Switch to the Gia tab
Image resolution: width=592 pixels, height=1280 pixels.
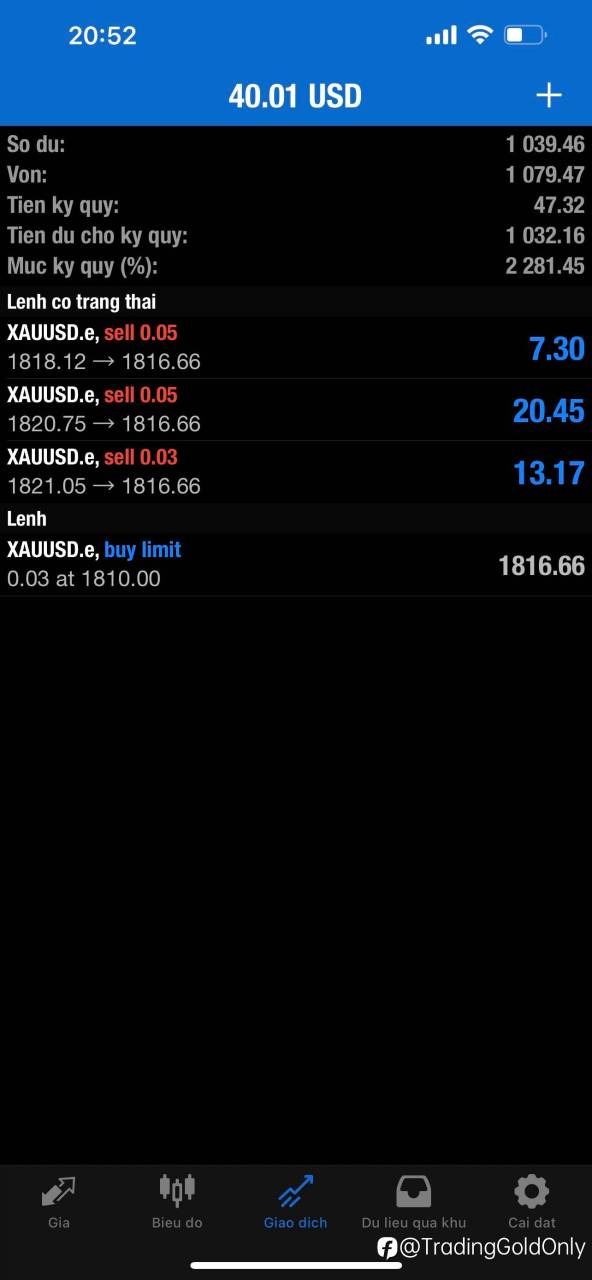point(59,1202)
